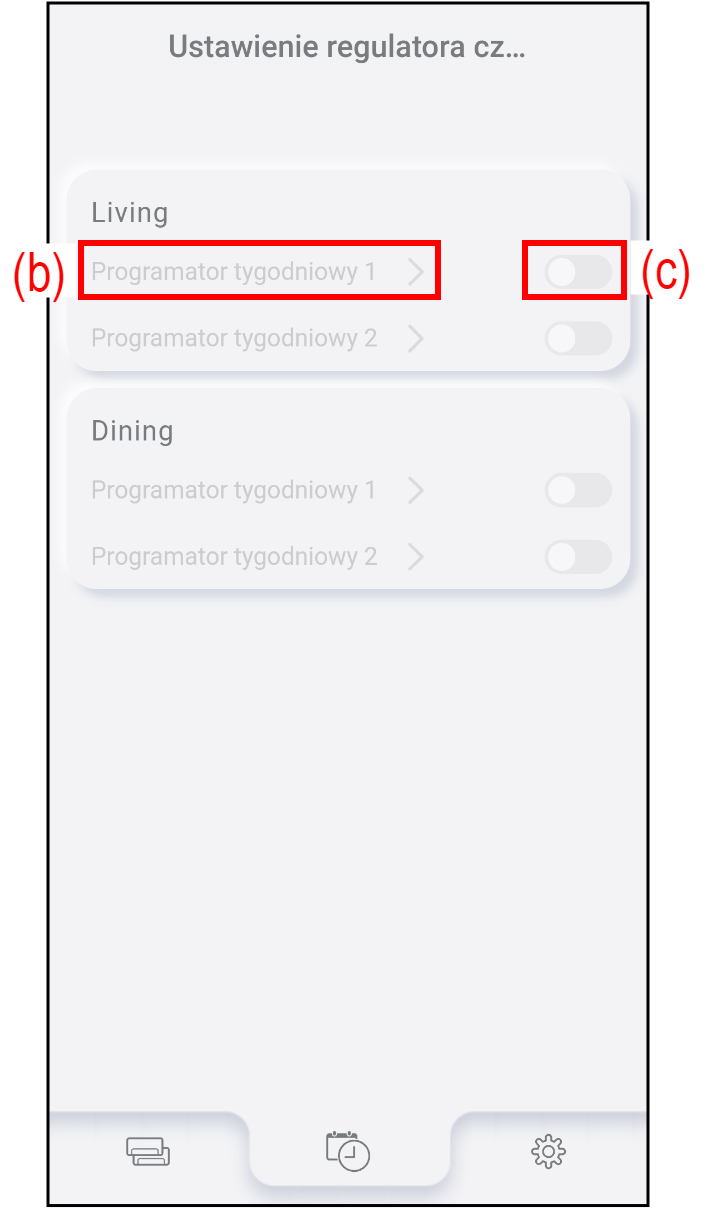Image resolution: width=706 pixels, height=1210 pixels.
Task: Open Programator tygodniowy 2 under Living
Action: pyautogui.click(x=258, y=338)
